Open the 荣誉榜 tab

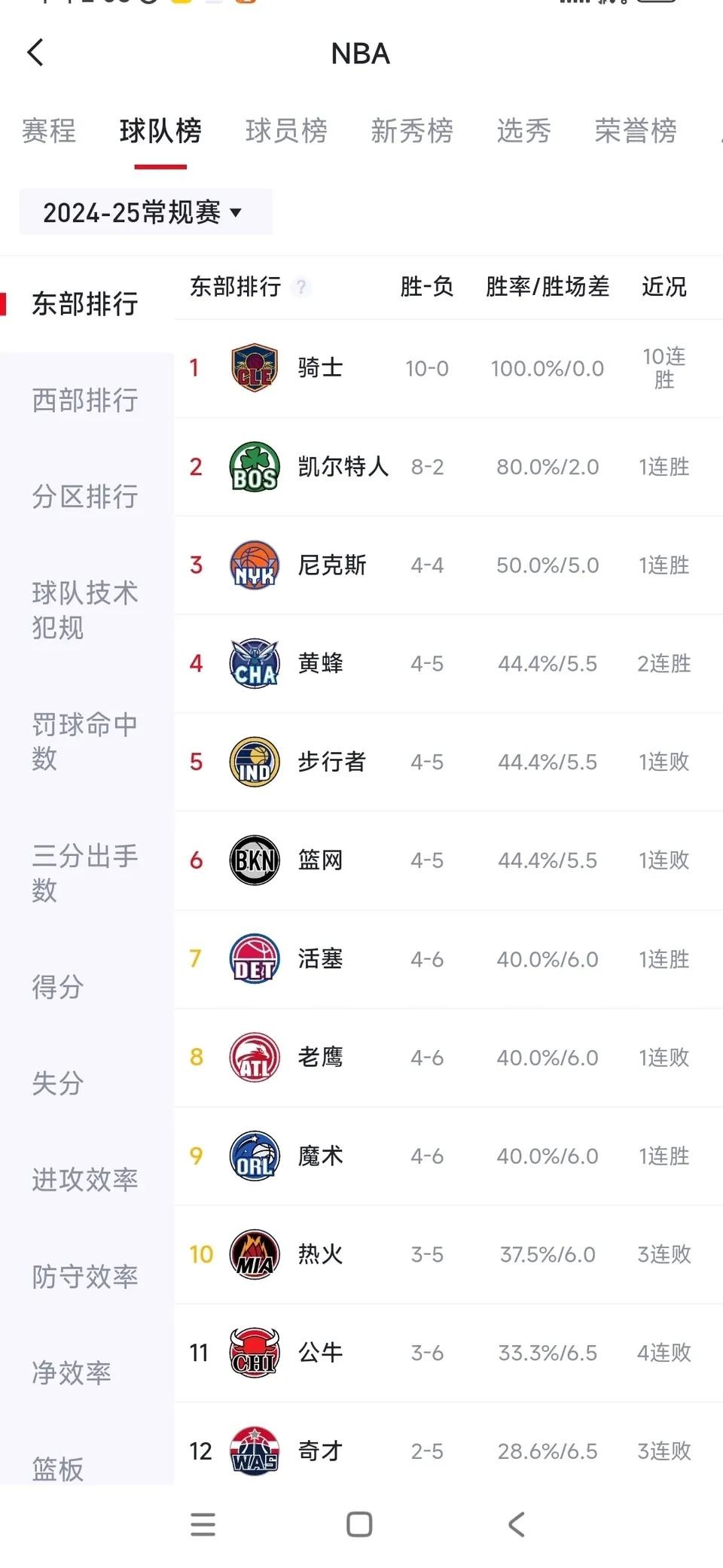(636, 131)
